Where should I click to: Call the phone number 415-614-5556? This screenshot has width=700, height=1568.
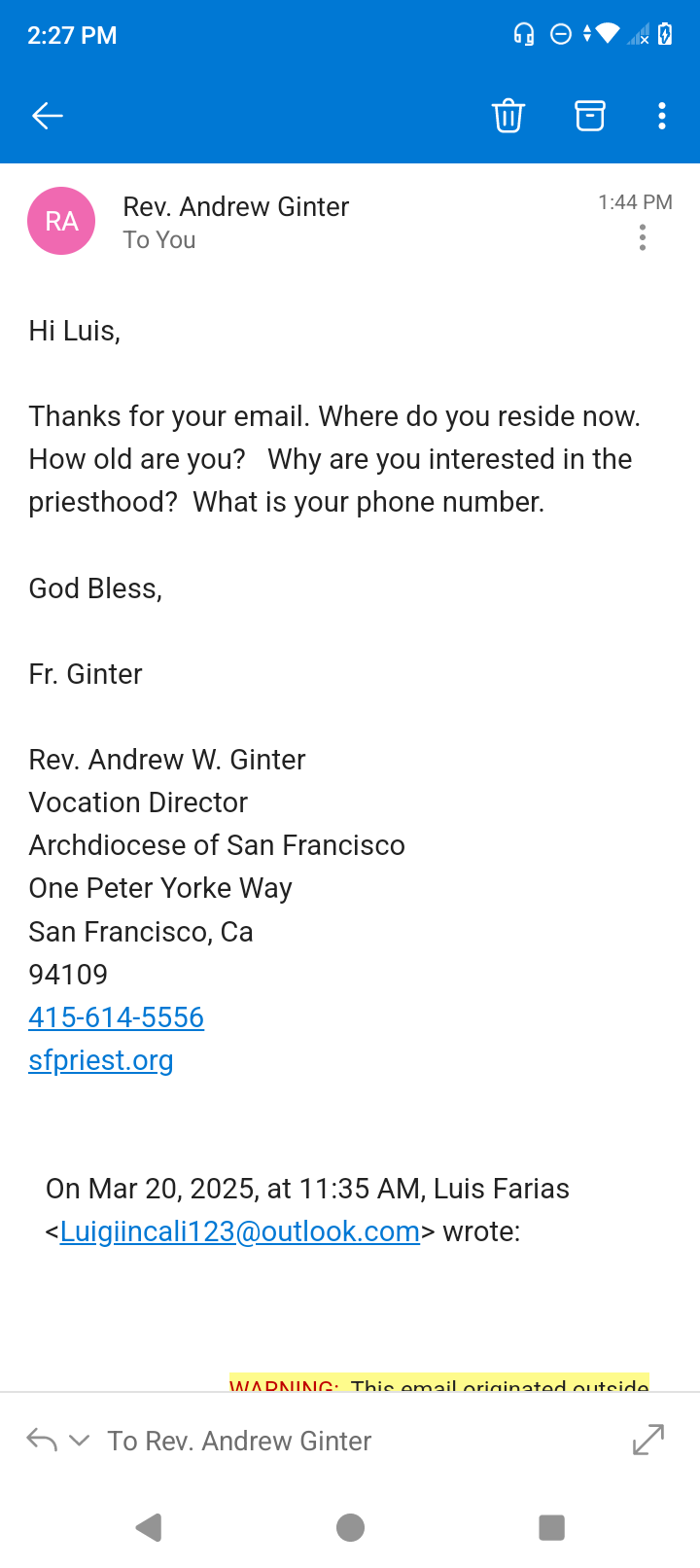(x=117, y=1017)
